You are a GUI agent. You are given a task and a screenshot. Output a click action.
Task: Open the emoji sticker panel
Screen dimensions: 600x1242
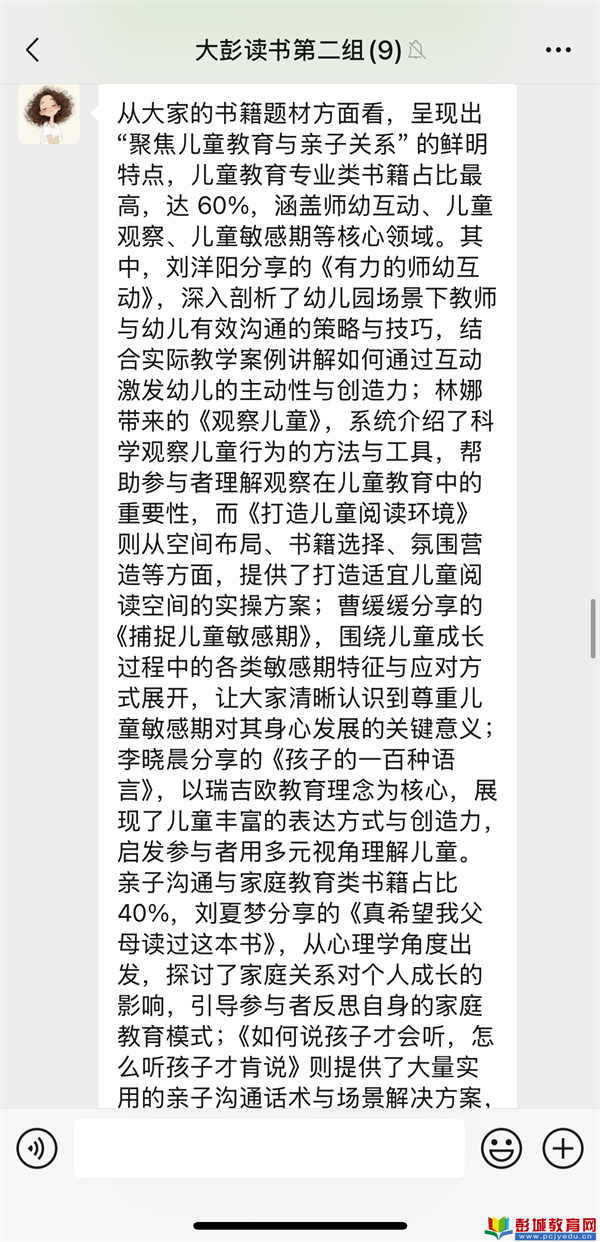501,1148
